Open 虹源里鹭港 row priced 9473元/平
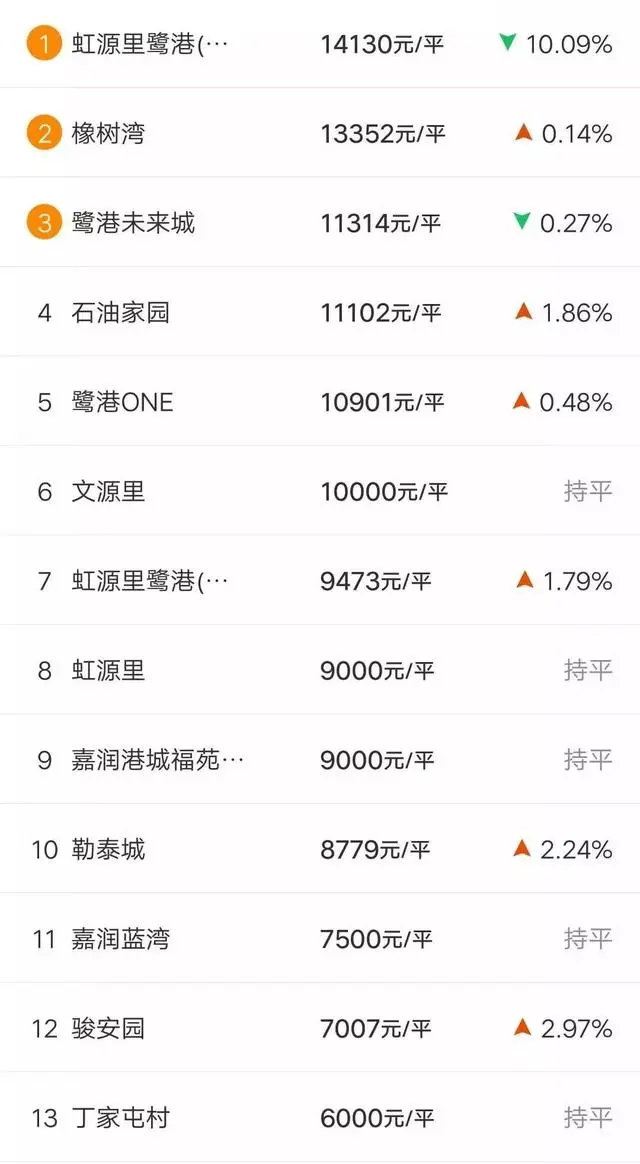This screenshot has width=640, height=1164. [x=320, y=581]
